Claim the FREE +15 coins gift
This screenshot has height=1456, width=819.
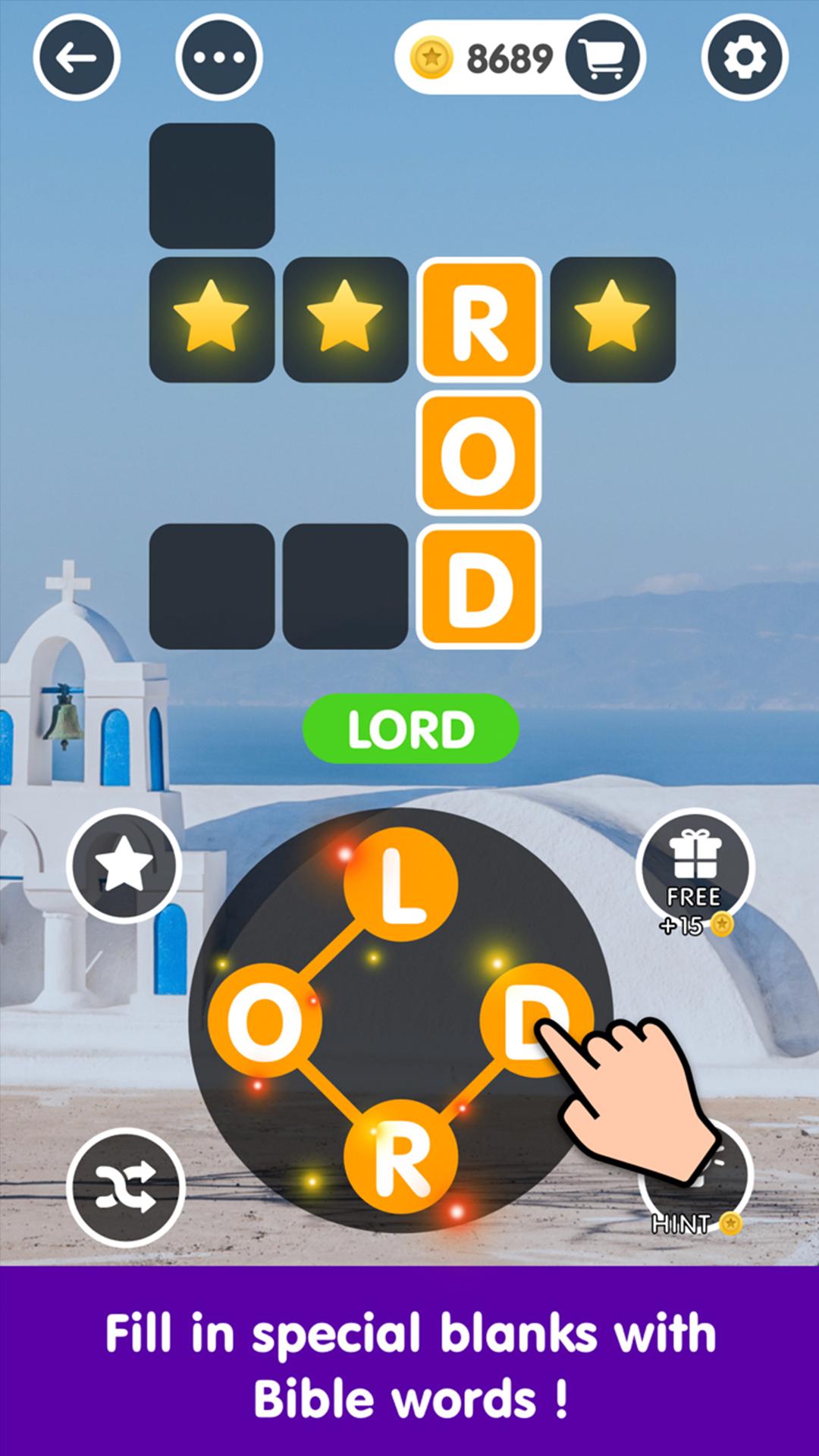point(695,868)
